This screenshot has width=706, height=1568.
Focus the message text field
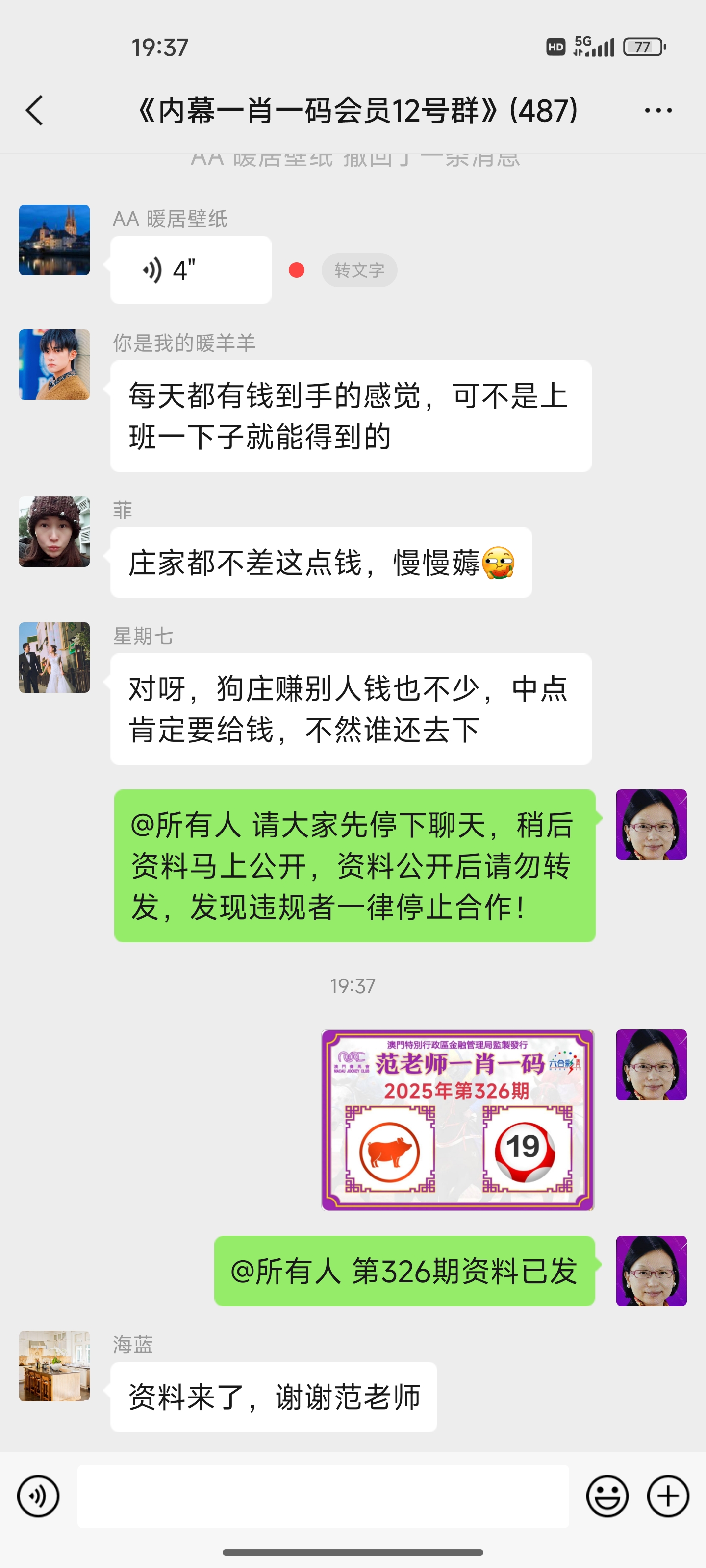[323, 1496]
